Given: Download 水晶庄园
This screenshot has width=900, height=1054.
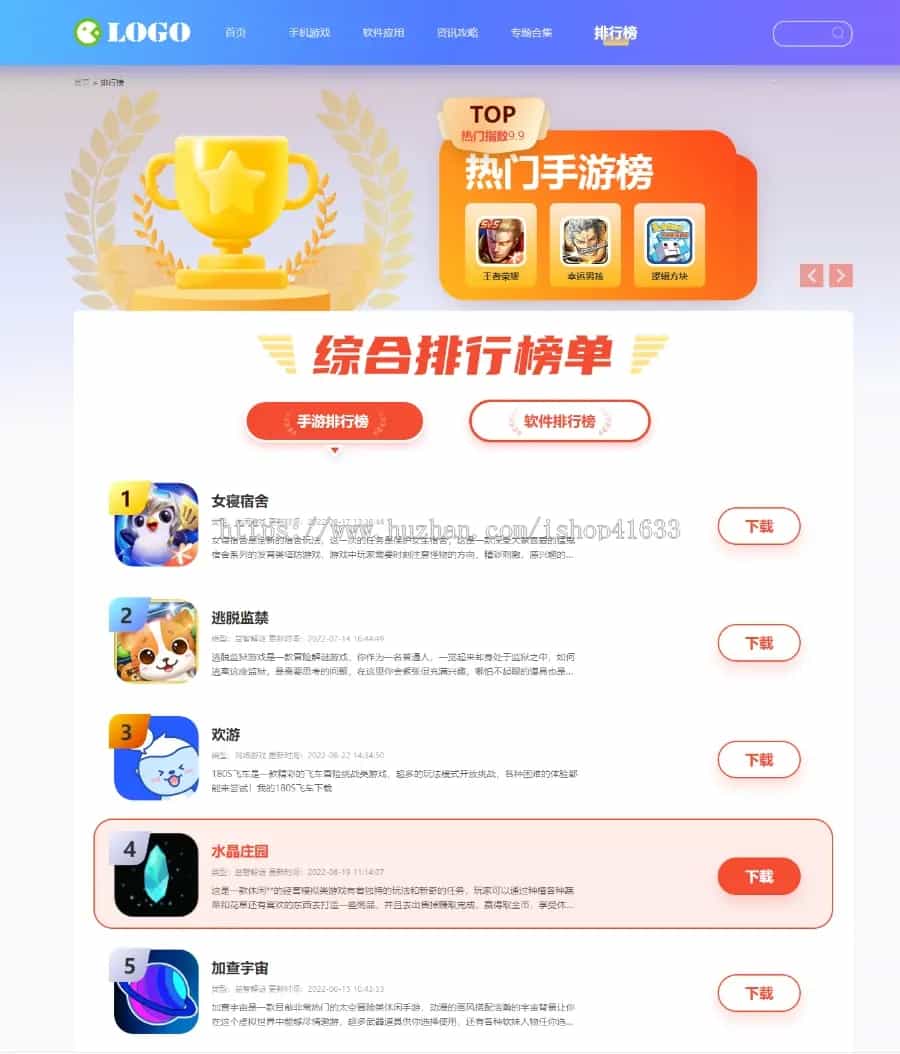Looking at the screenshot, I should tap(759, 877).
